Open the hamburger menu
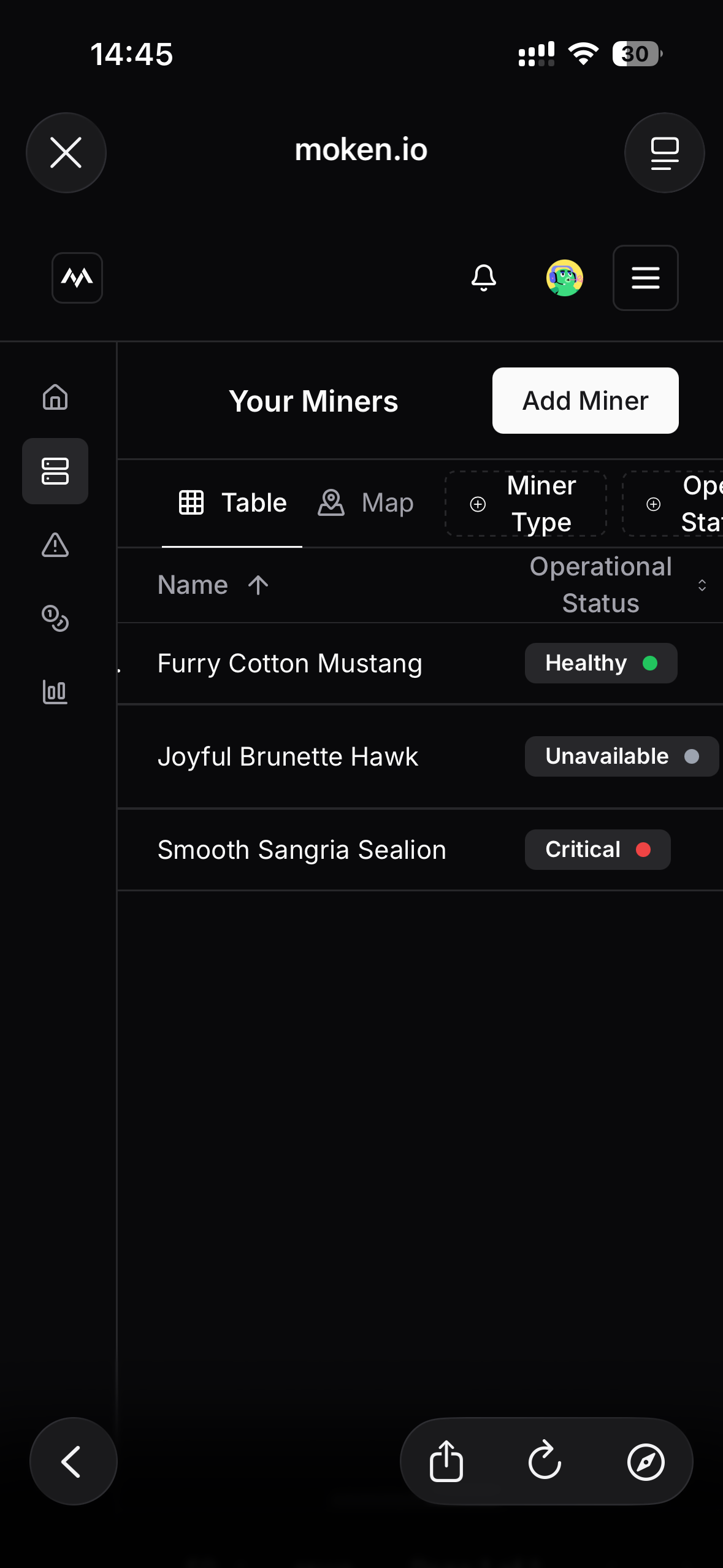The height and width of the screenshot is (1568, 723). (x=646, y=278)
